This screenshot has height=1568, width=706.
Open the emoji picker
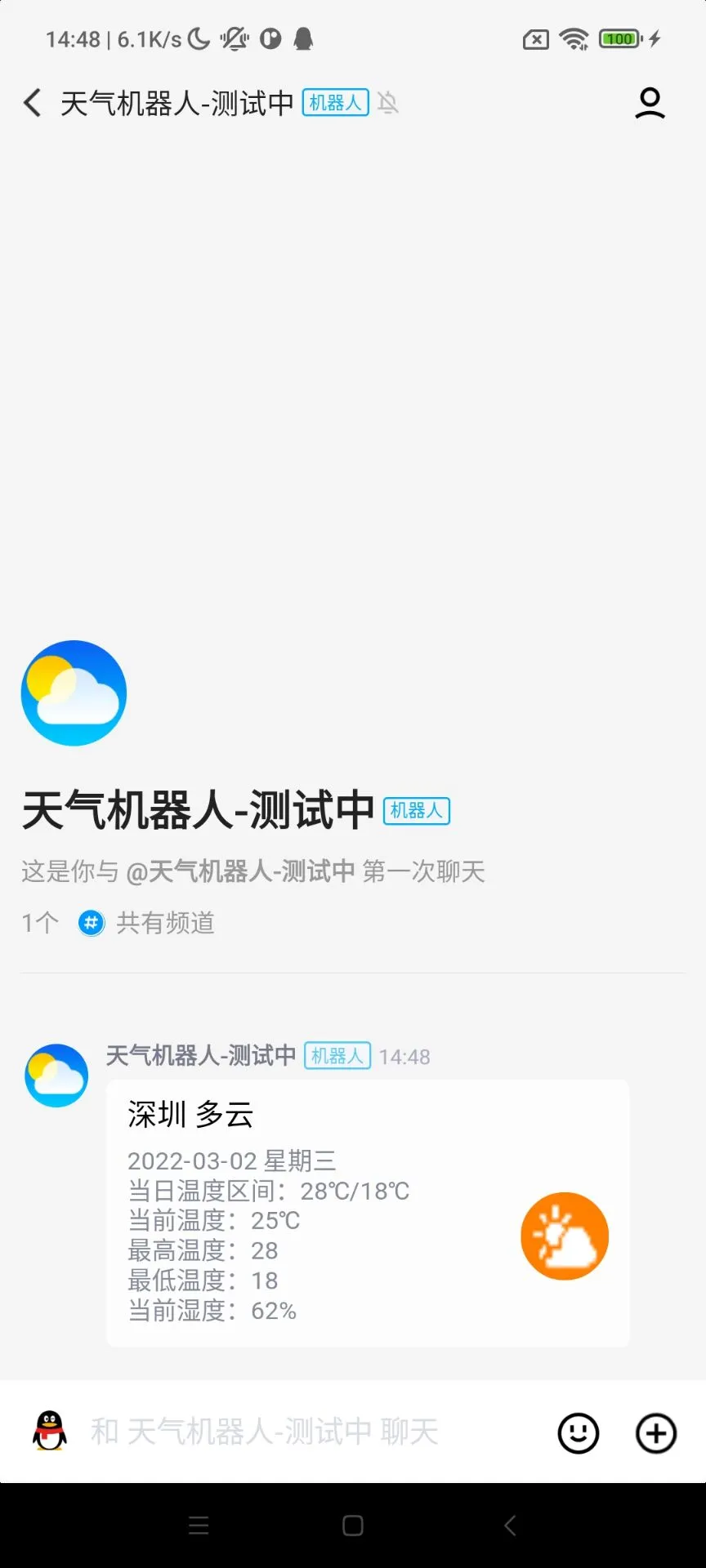578,1432
